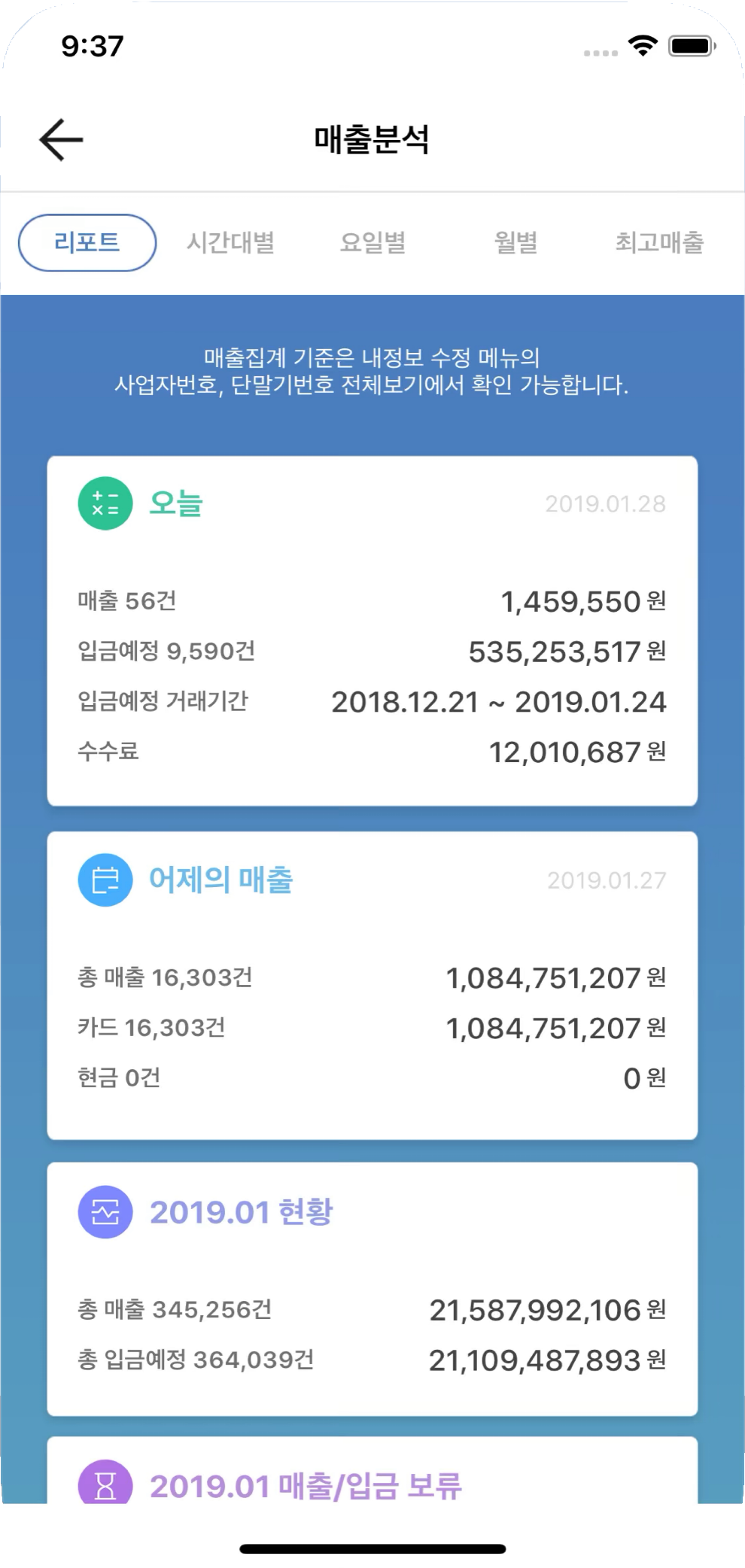
Task: Open the 2019.01 매출/입금 보류 card
Action: click(372, 1470)
